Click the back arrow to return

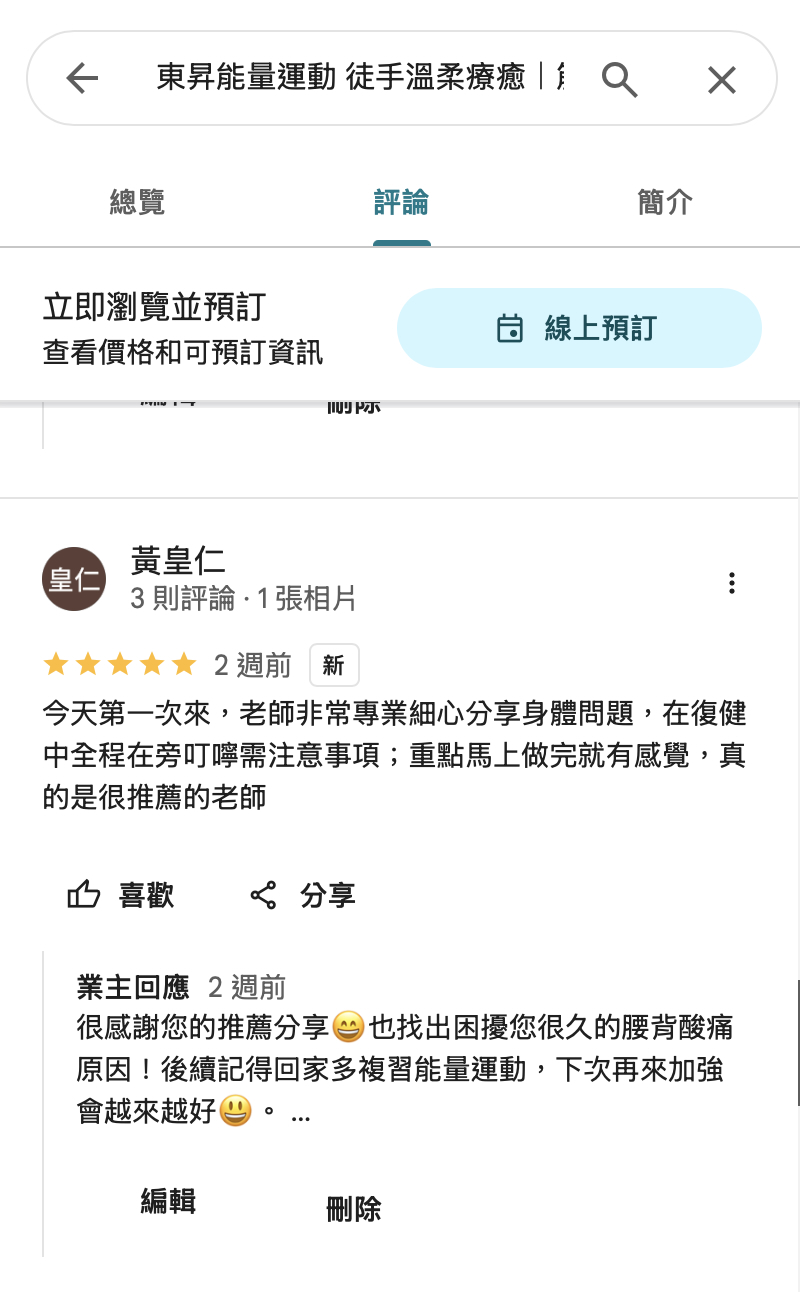80,79
